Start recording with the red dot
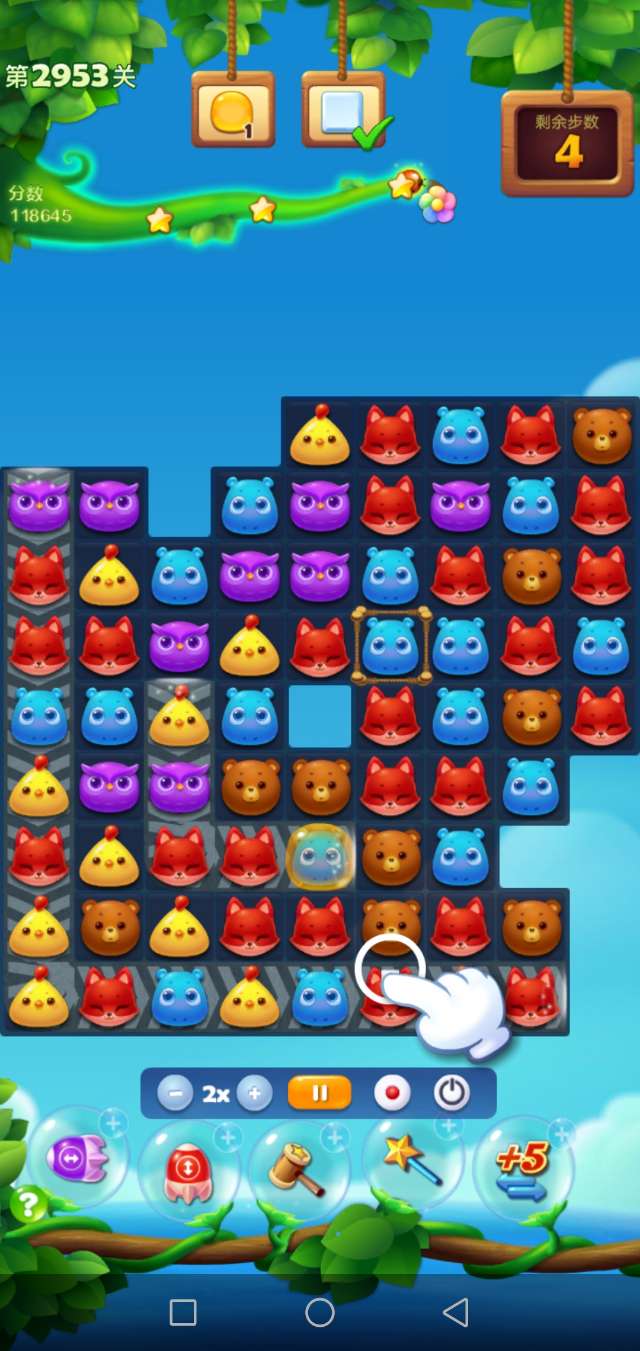Image resolution: width=640 pixels, height=1351 pixels. tap(392, 1094)
